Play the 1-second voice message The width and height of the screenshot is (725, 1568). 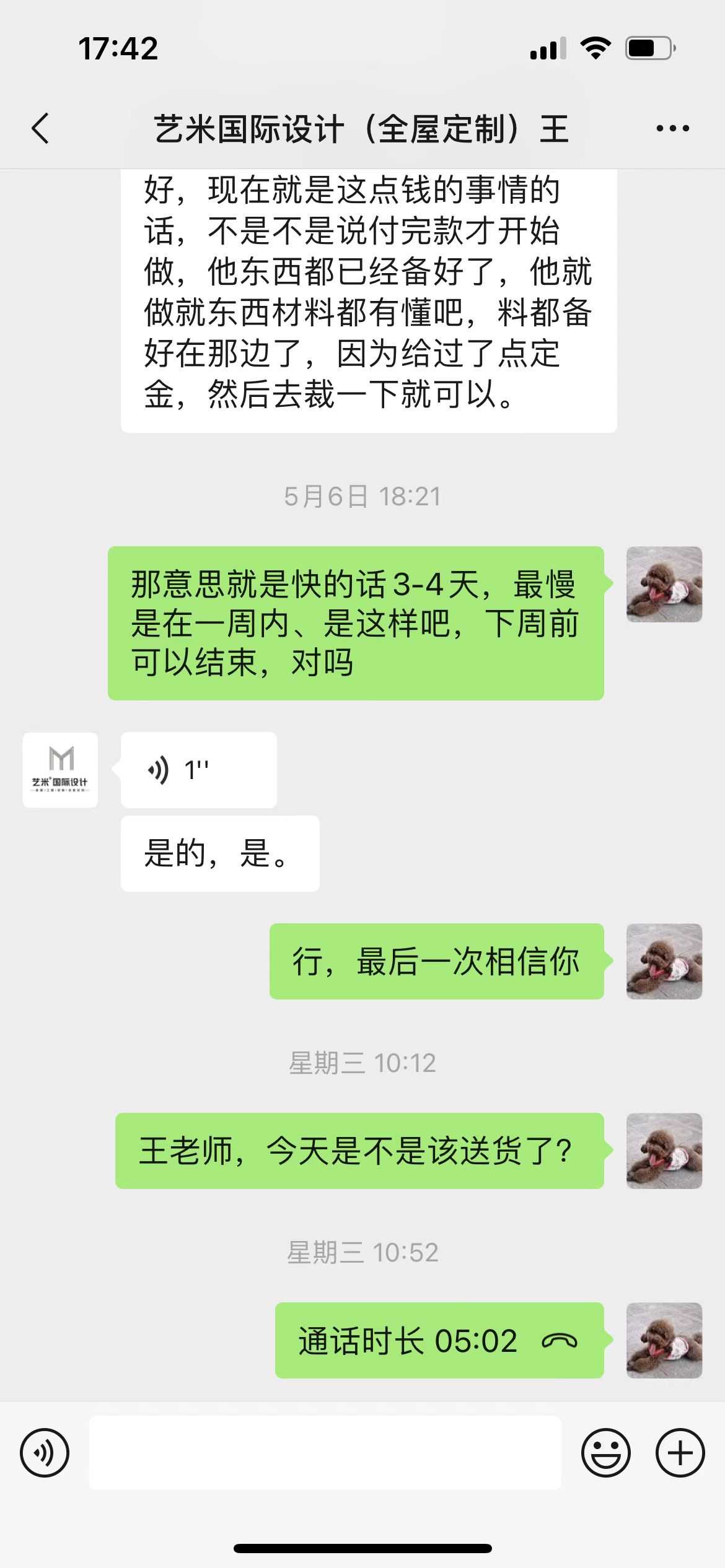[x=198, y=770]
